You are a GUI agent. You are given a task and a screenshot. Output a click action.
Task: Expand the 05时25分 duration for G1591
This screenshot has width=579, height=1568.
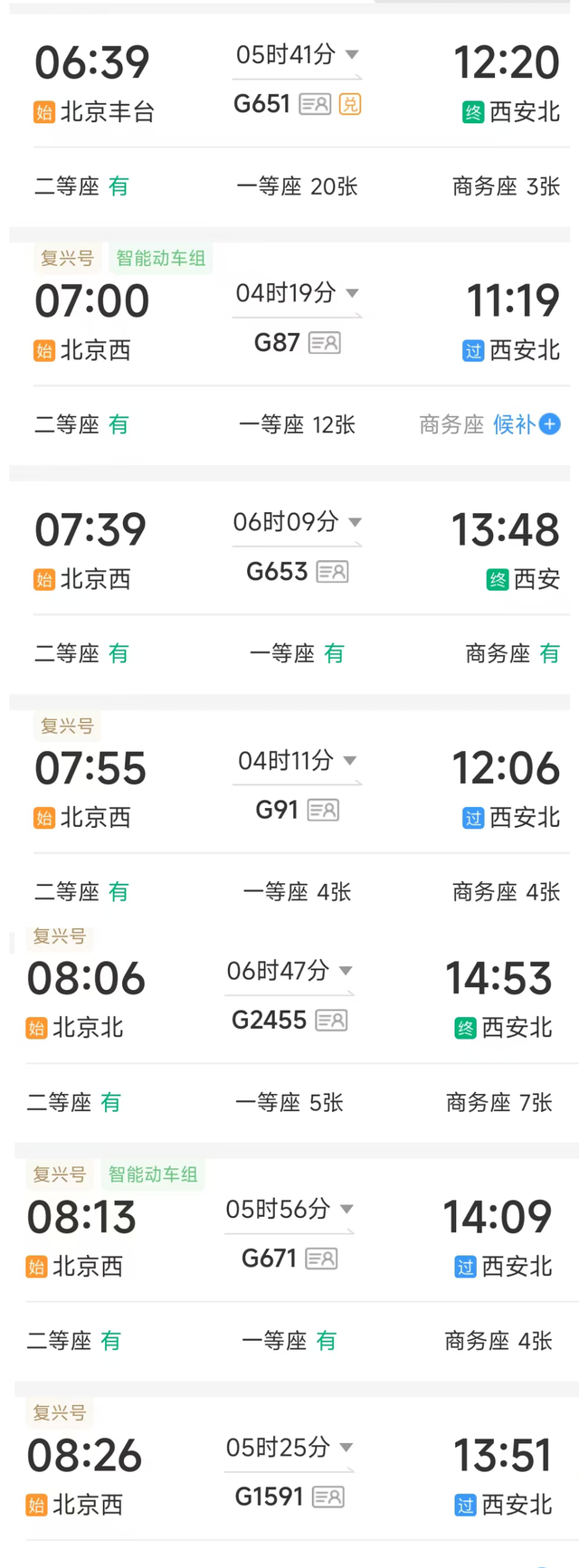pyautogui.click(x=289, y=1448)
